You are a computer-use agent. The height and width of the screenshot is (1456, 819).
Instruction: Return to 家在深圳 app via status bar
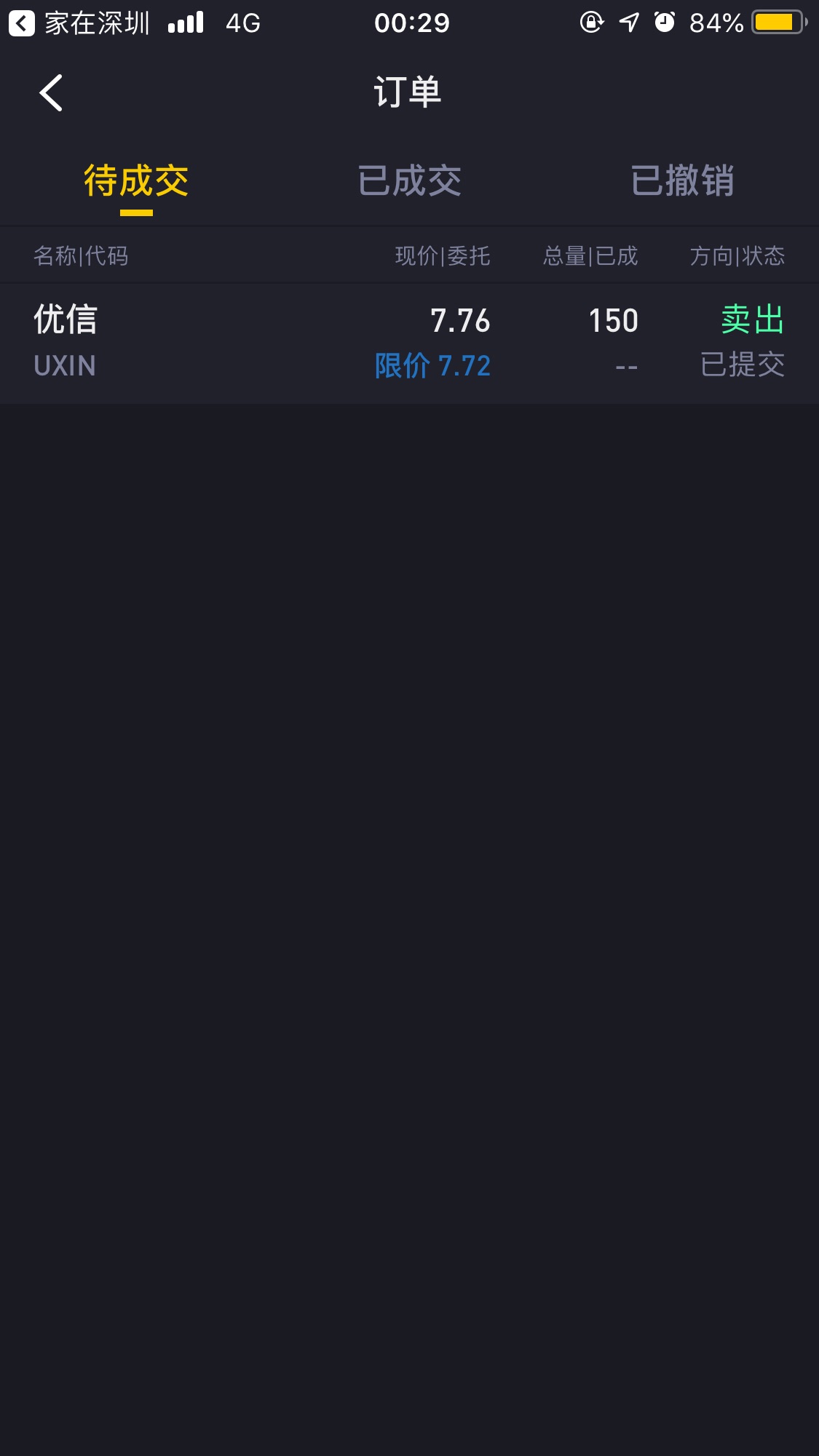point(79,23)
